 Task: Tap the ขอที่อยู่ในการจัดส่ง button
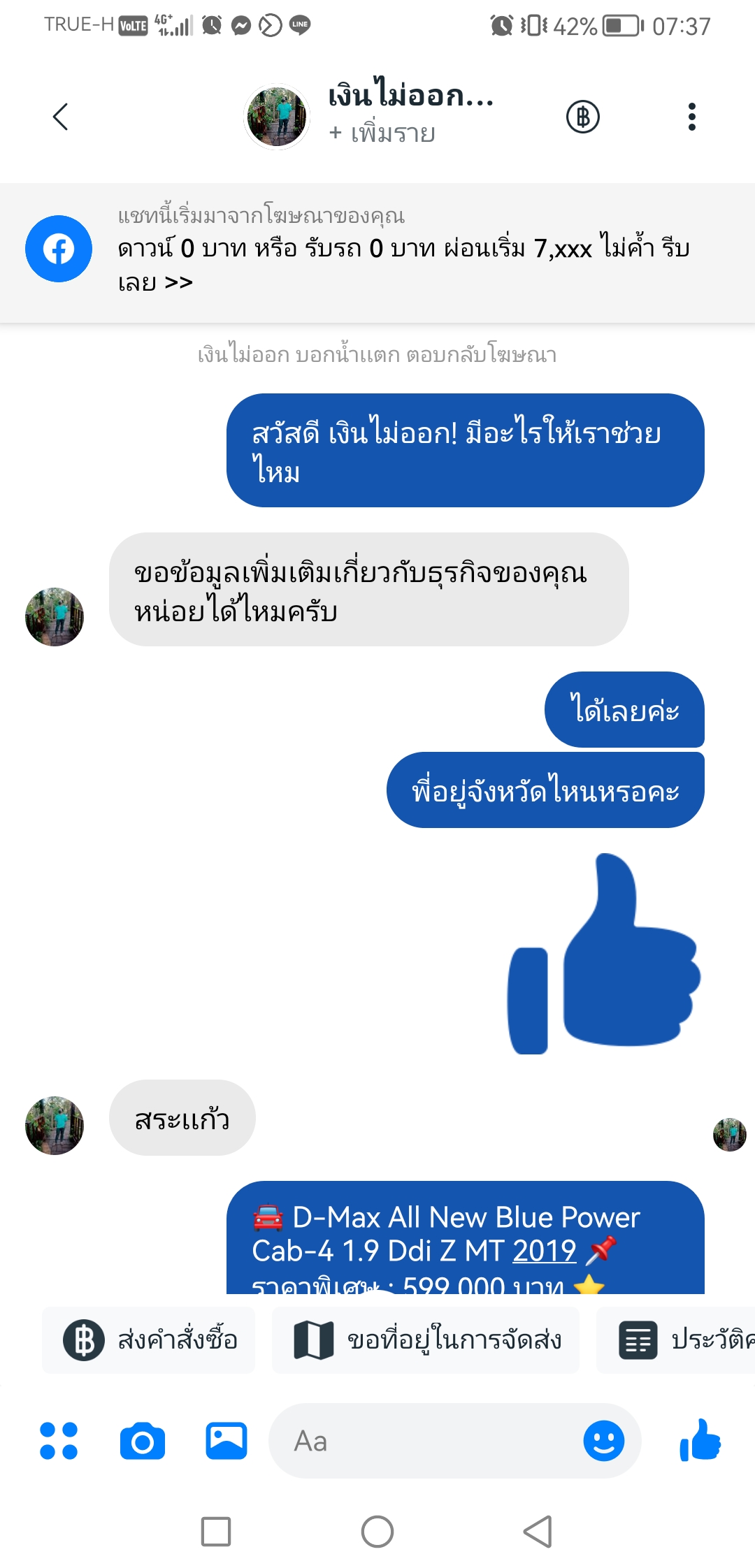[426, 1340]
